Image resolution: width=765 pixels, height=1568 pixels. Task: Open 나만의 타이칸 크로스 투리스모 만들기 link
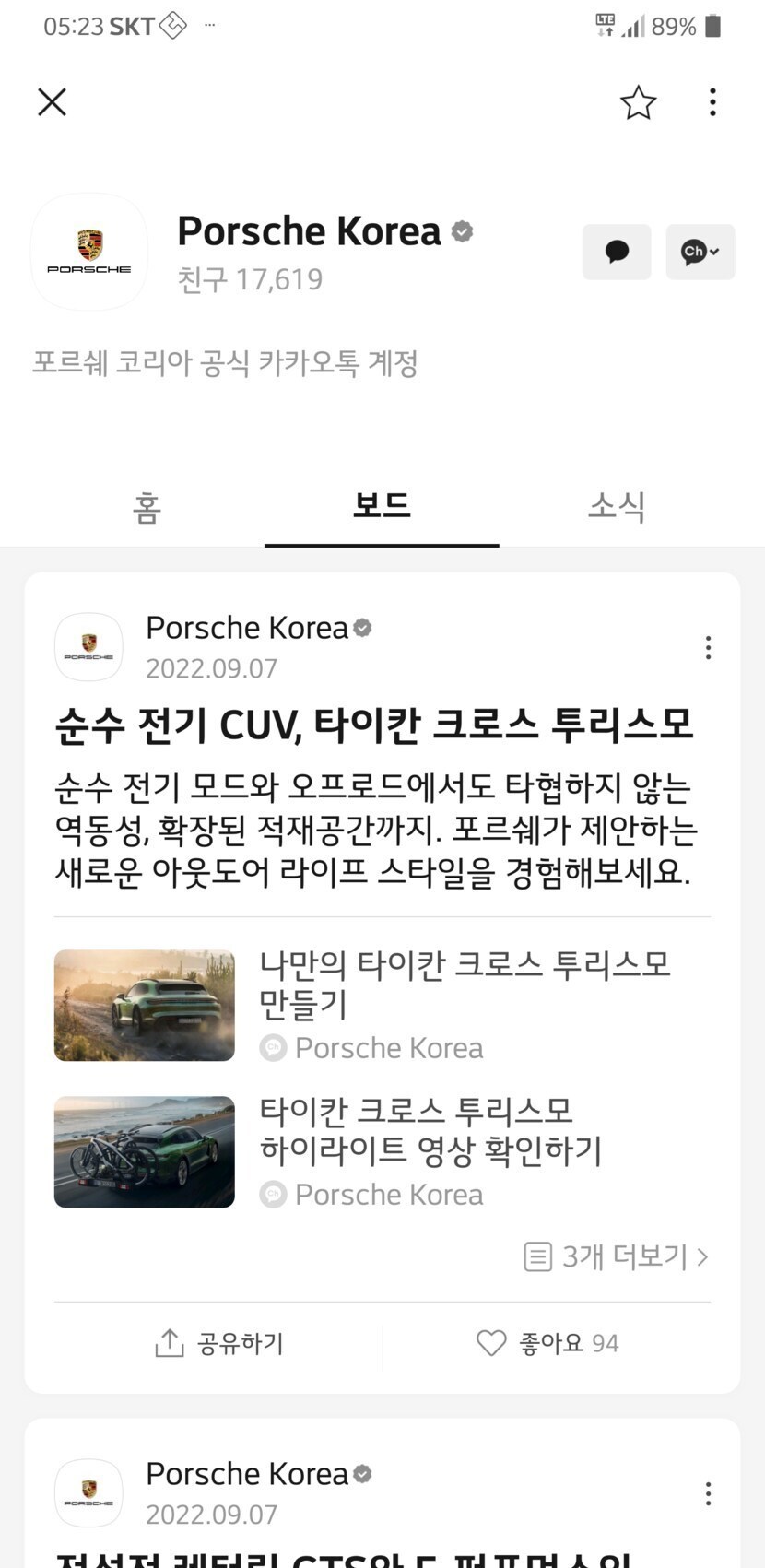click(x=464, y=984)
